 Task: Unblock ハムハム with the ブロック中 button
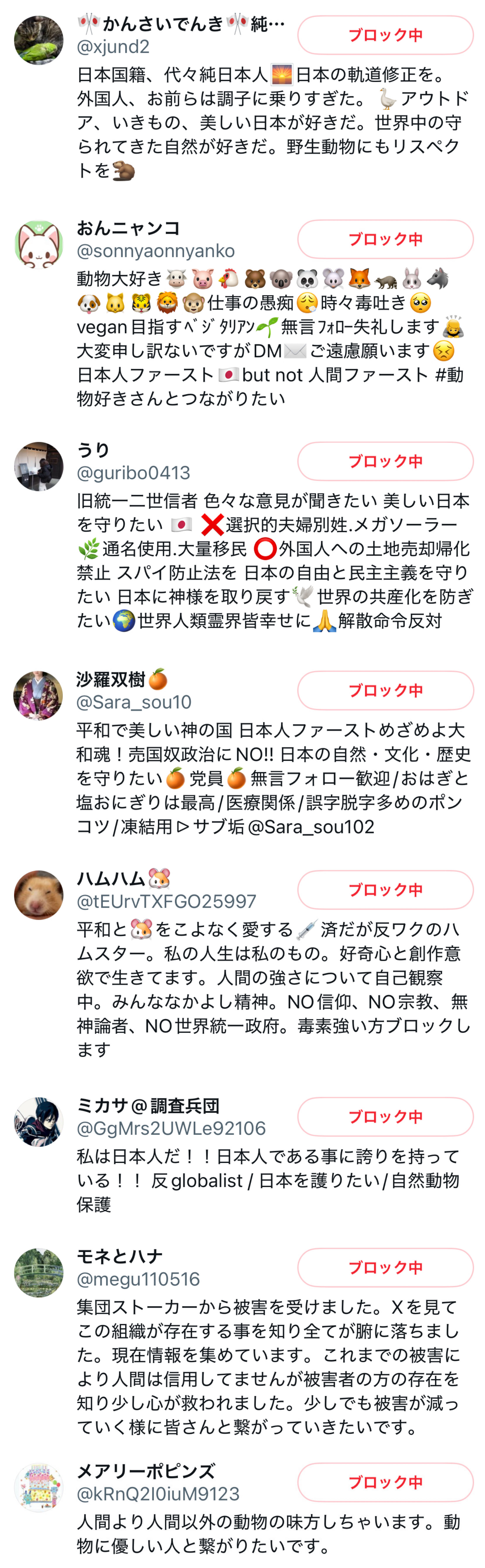point(385,890)
